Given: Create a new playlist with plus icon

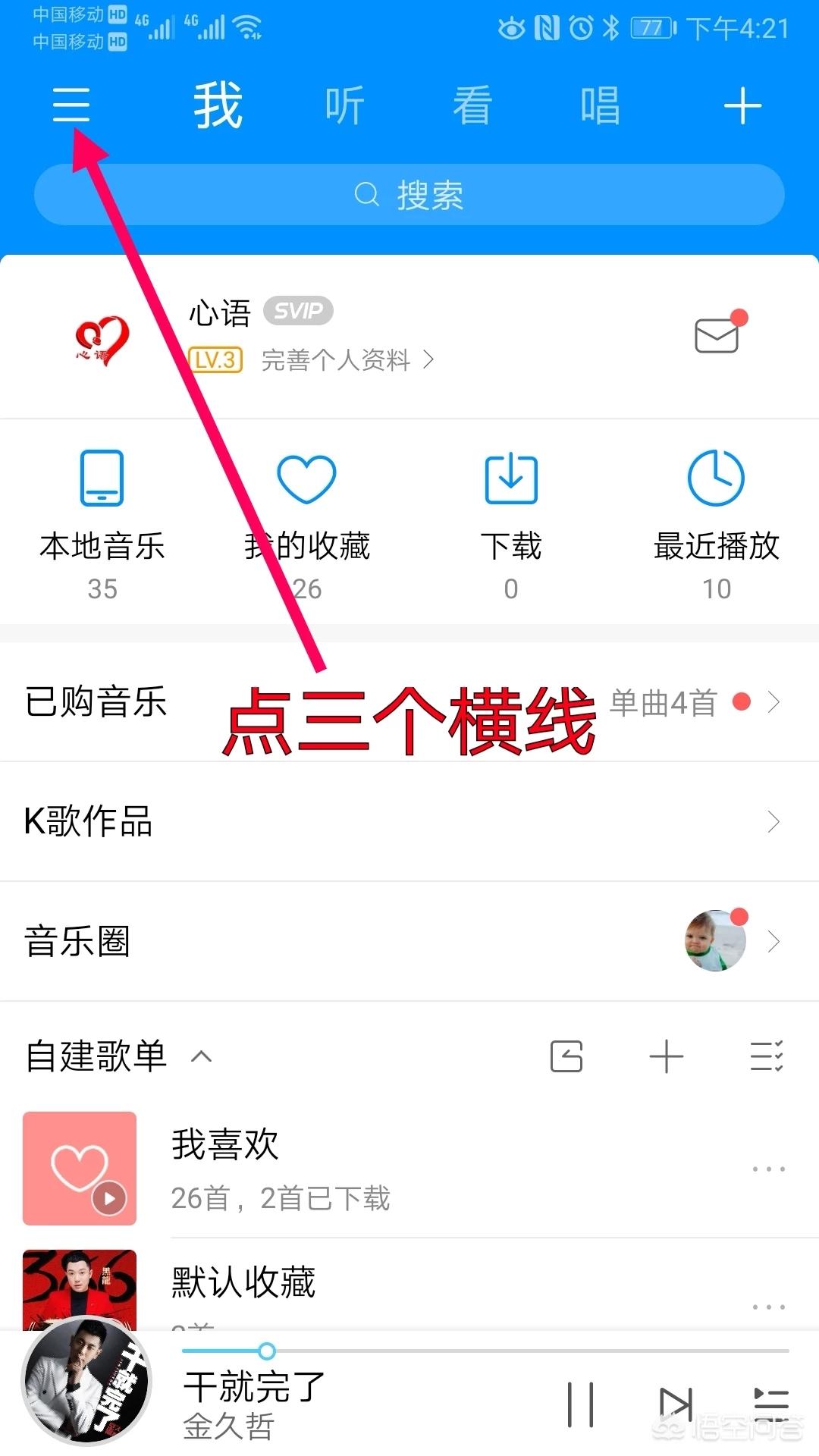Looking at the screenshot, I should pyautogui.click(x=667, y=1056).
